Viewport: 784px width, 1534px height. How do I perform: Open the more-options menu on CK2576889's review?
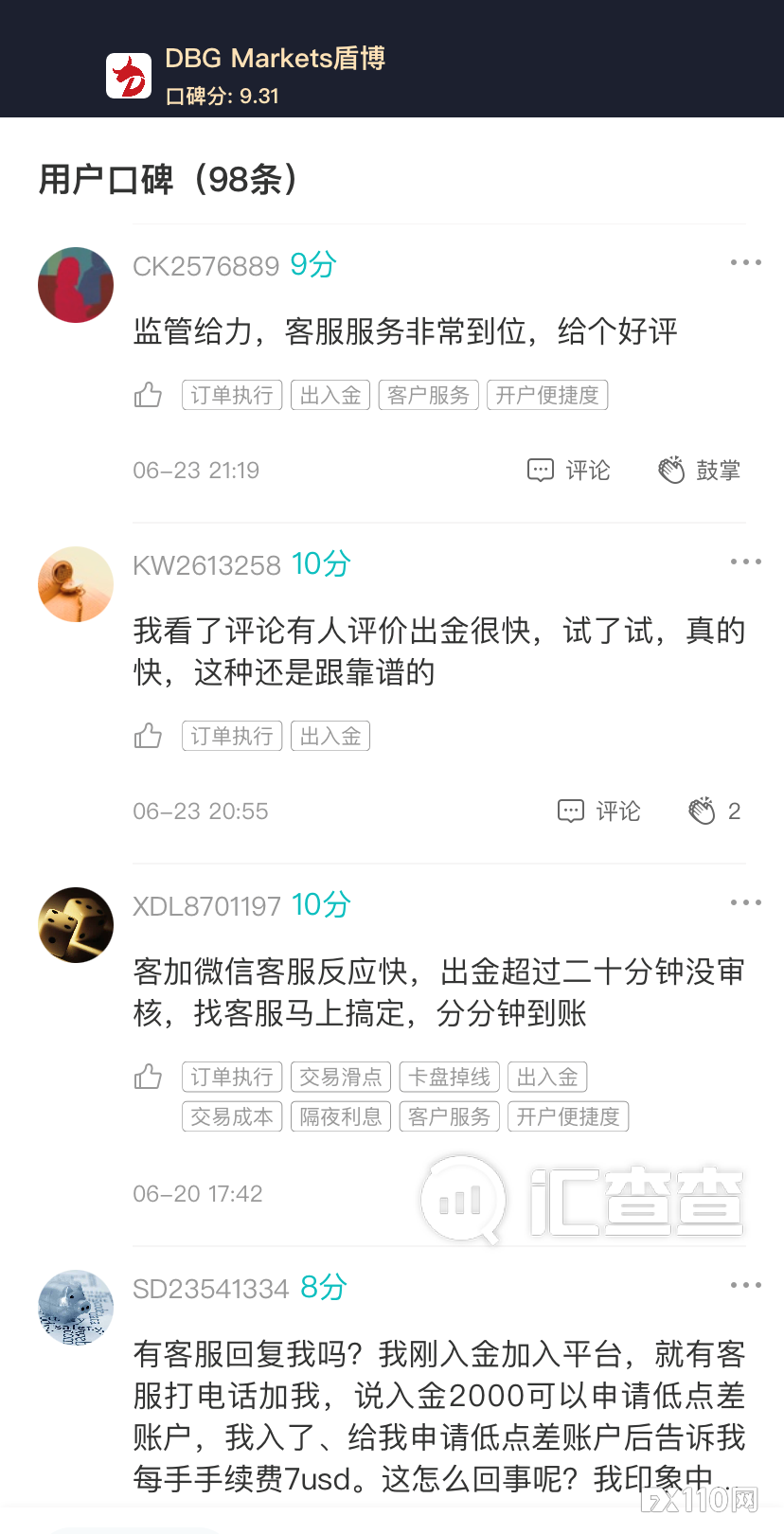click(x=745, y=261)
